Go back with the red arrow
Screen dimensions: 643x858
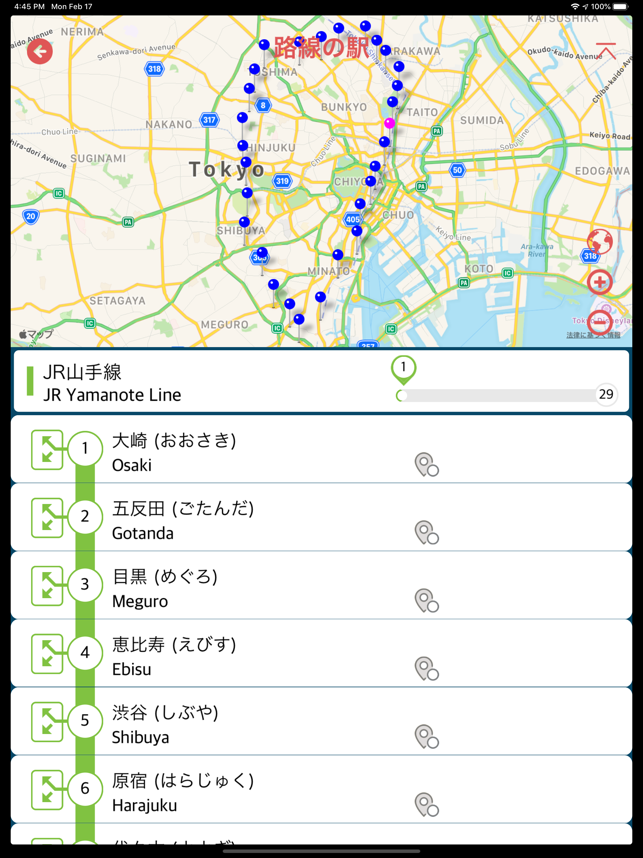[x=40, y=51]
